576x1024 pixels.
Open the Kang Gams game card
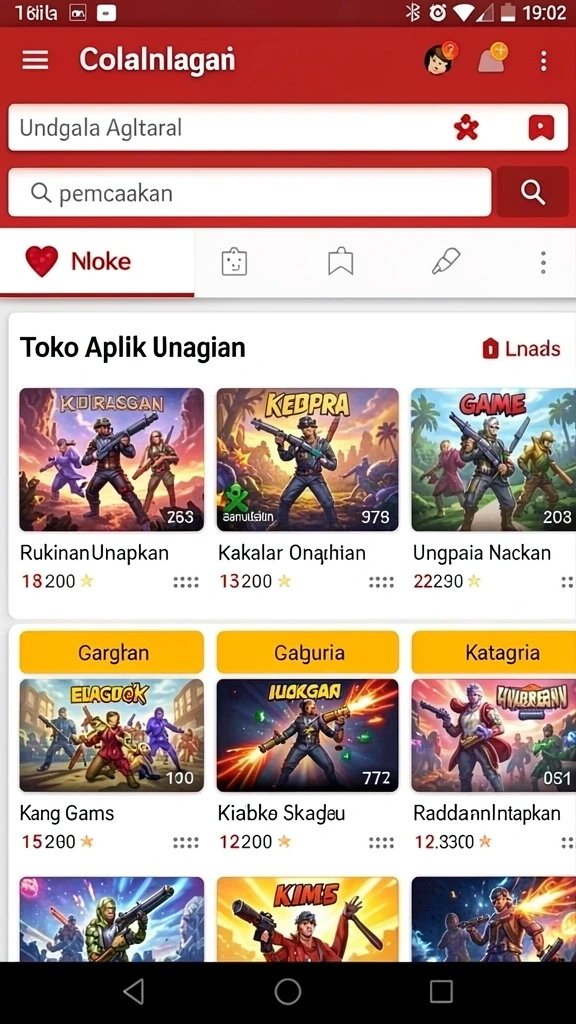click(x=111, y=765)
